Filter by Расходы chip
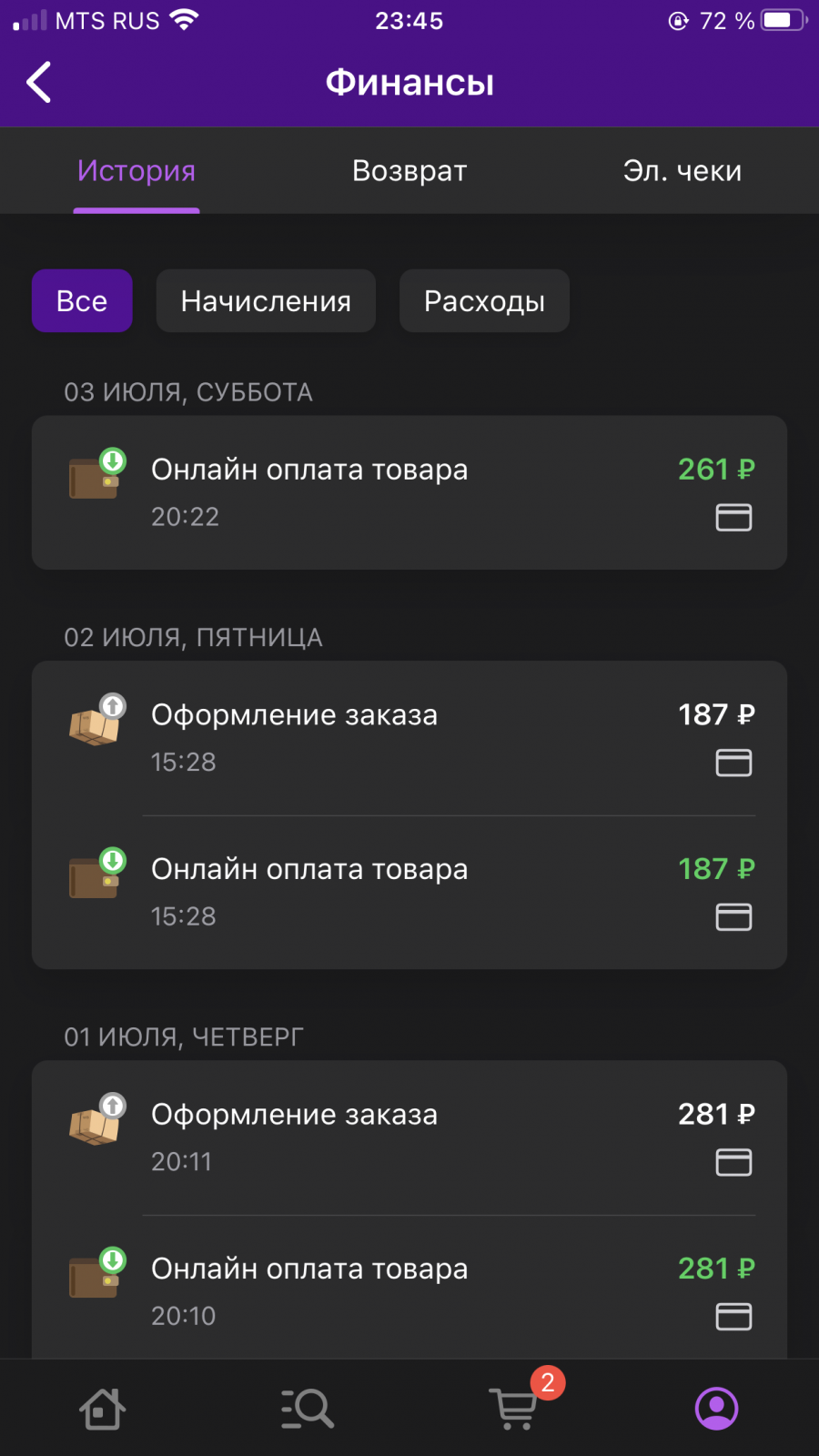 pyautogui.click(x=484, y=300)
